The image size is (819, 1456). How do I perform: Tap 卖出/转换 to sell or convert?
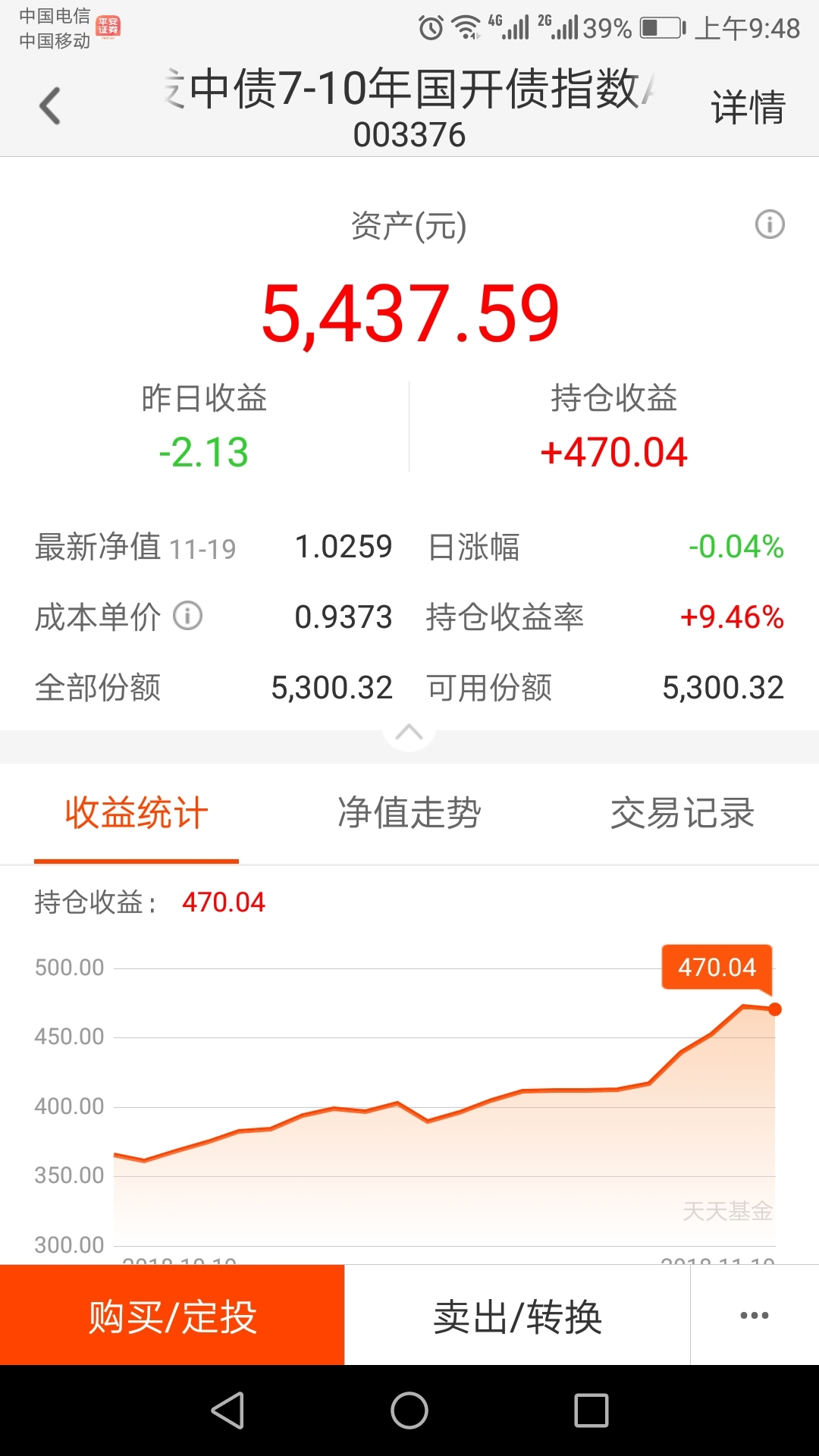pyautogui.click(x=517, y=1315)
